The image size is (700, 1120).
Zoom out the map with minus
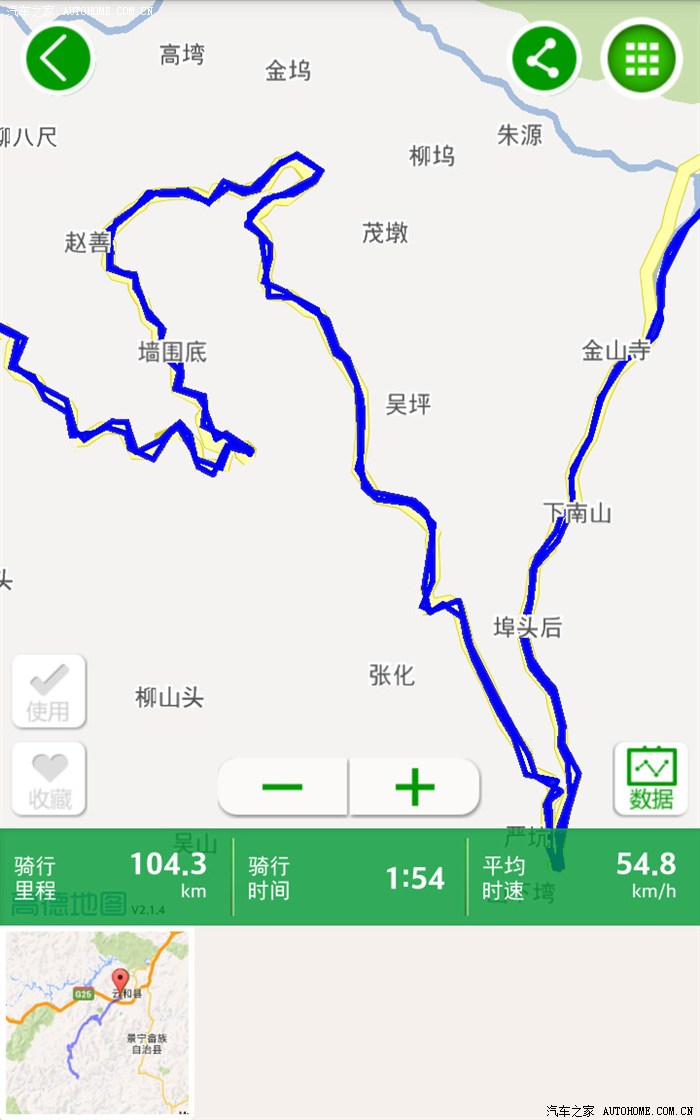[282, 787]
